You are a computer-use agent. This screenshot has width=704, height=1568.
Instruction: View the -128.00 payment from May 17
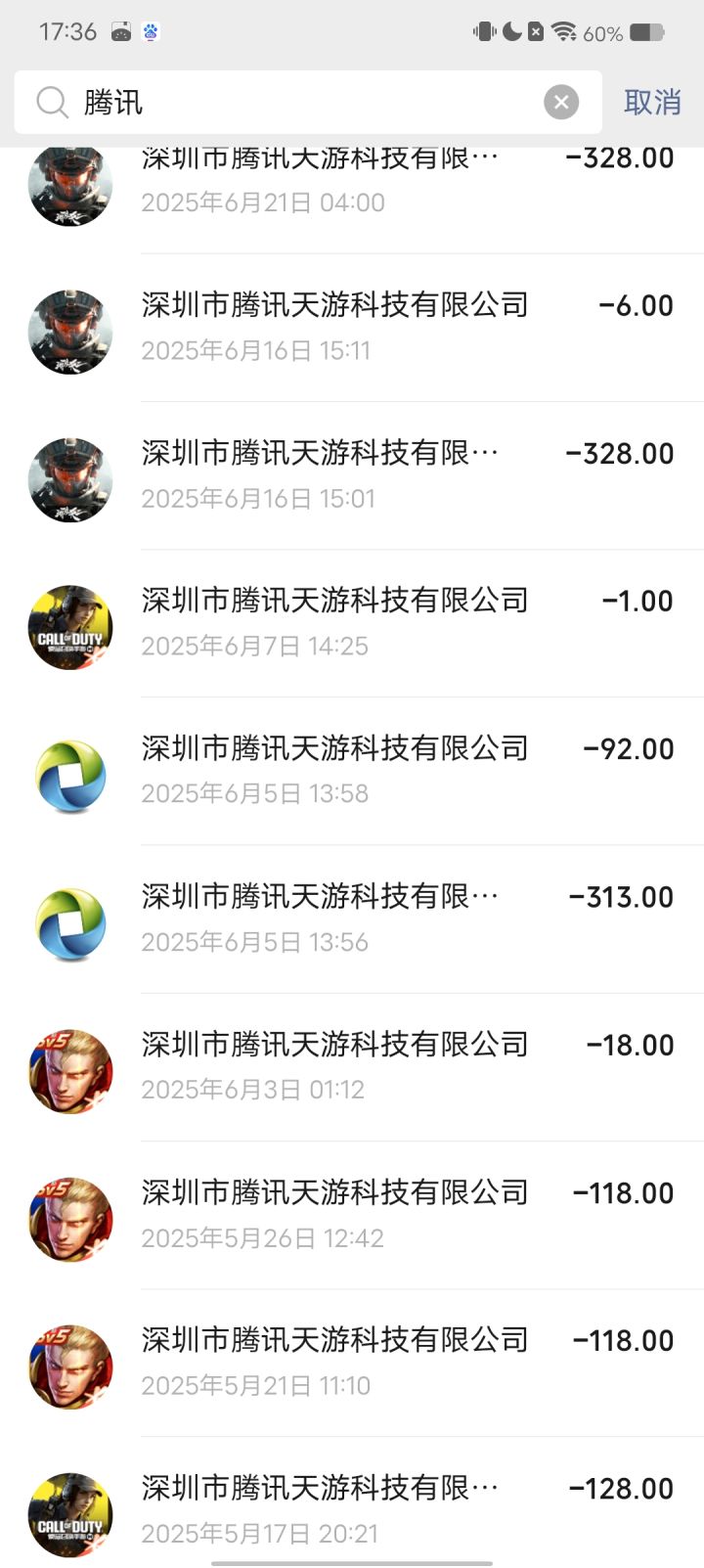(391, 1510)
